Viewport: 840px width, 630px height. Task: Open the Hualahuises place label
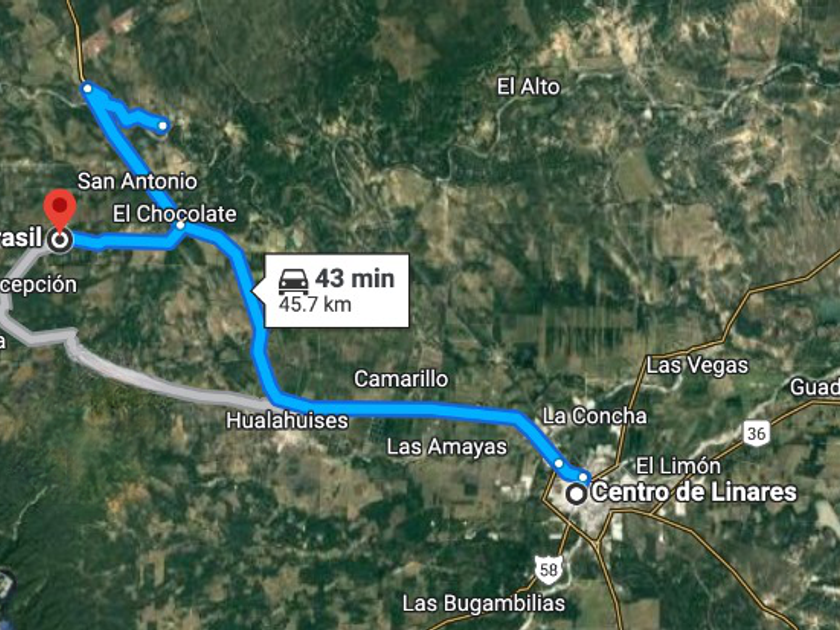tap(287, 421)
